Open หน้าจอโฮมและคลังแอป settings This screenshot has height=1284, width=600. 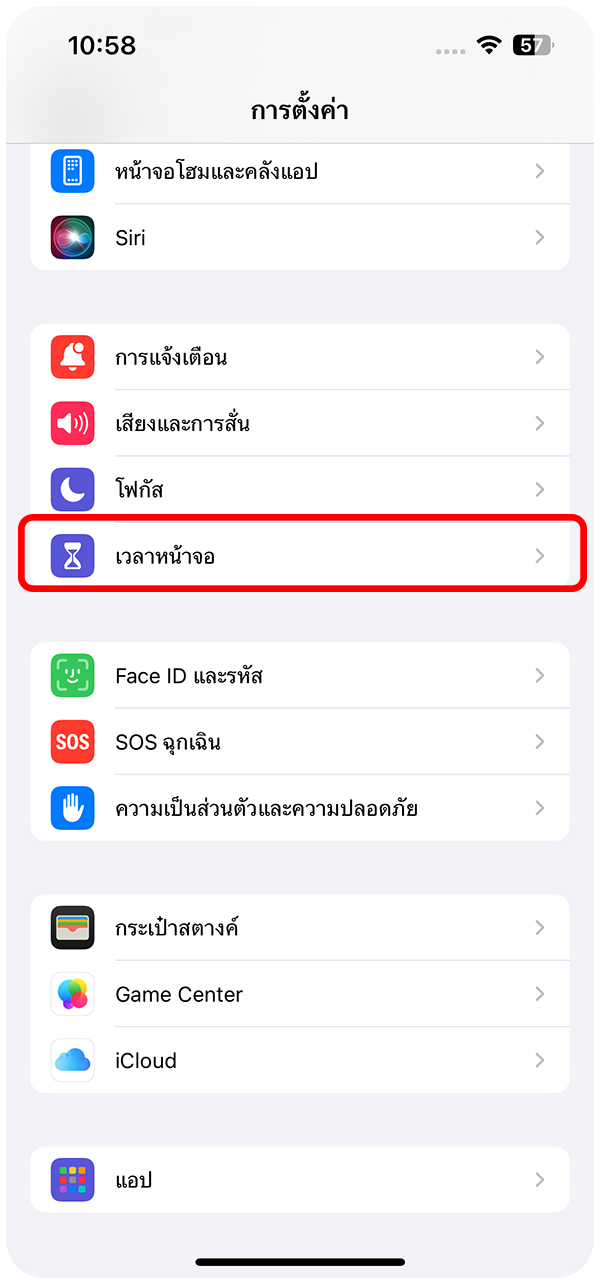click(x=300, y=172)
